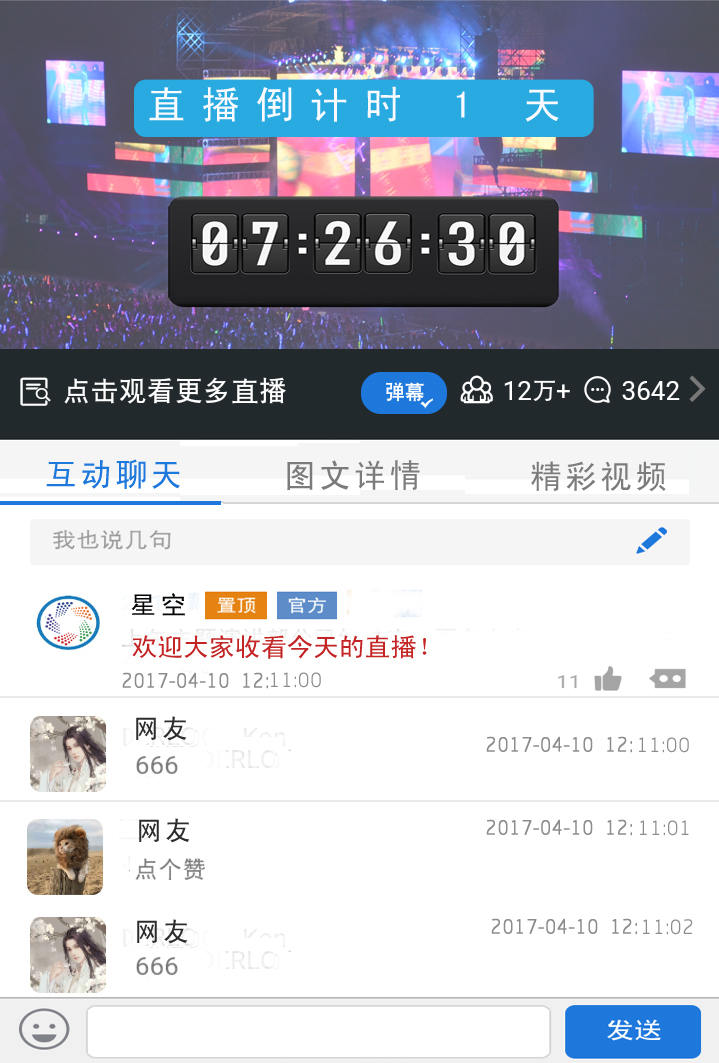Open the emoji picker
719x1063 pixels.
coord(45,1029)
